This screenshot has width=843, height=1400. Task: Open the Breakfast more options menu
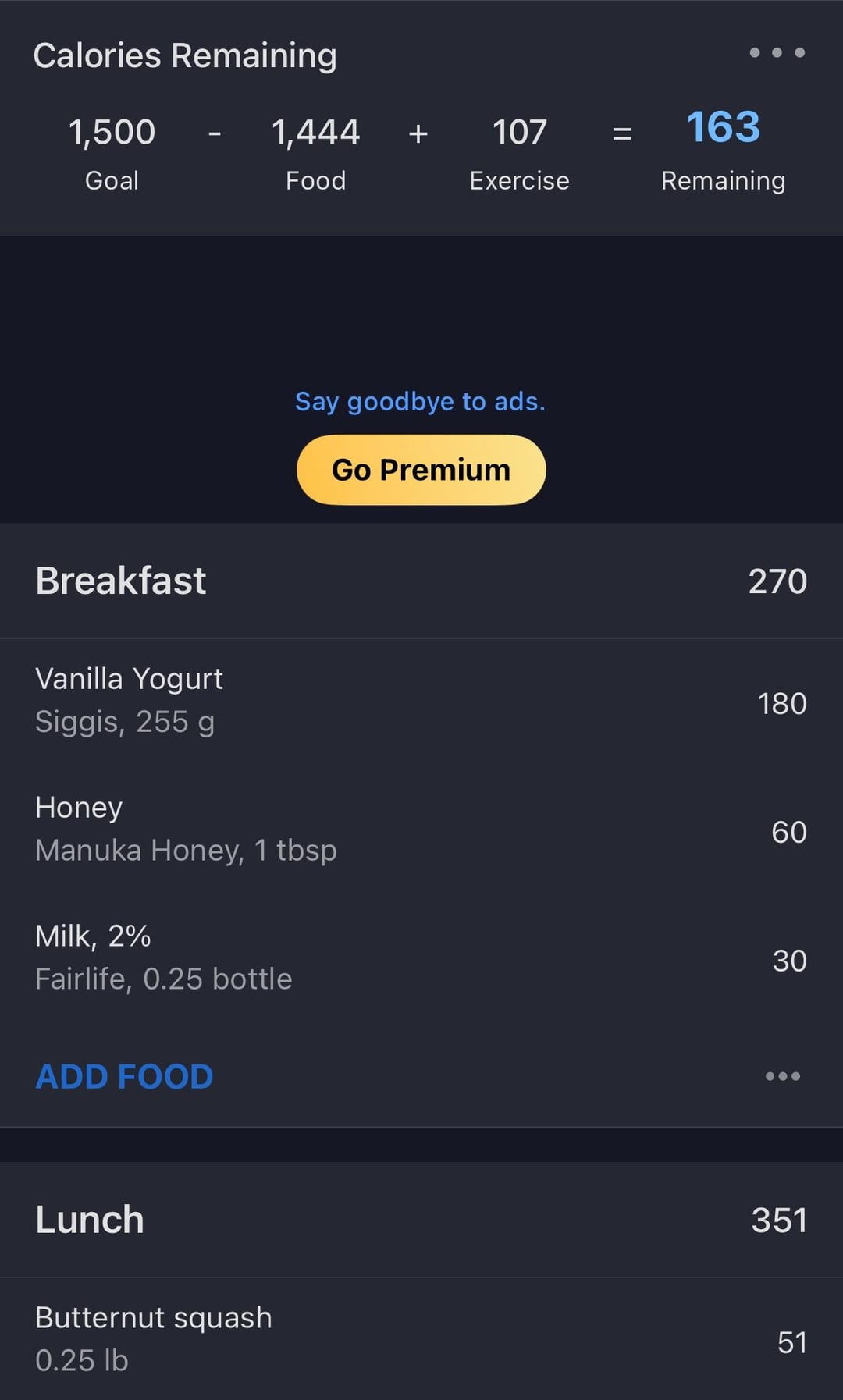pyautogui.click(x=782, y=1077)
